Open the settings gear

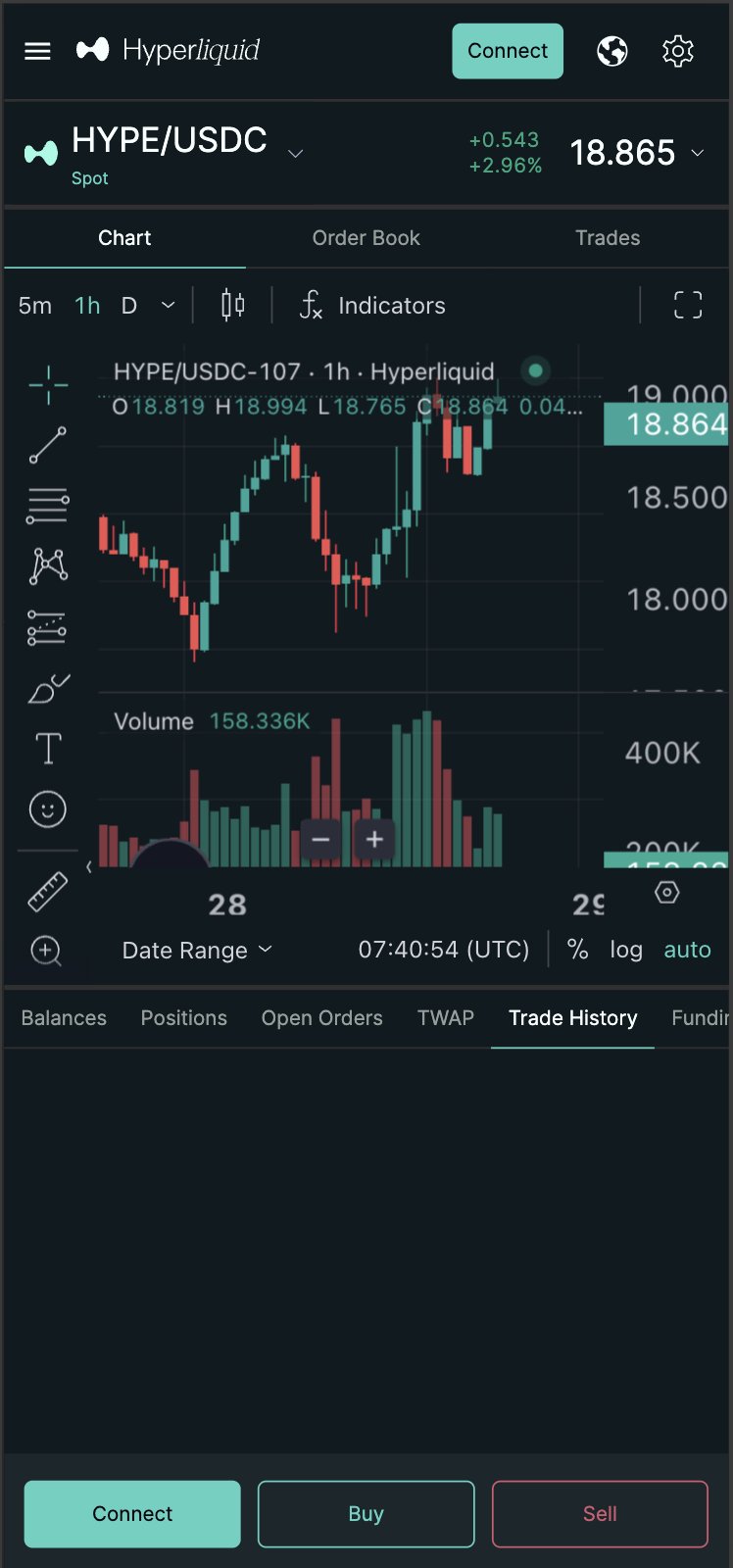point(678,51)
